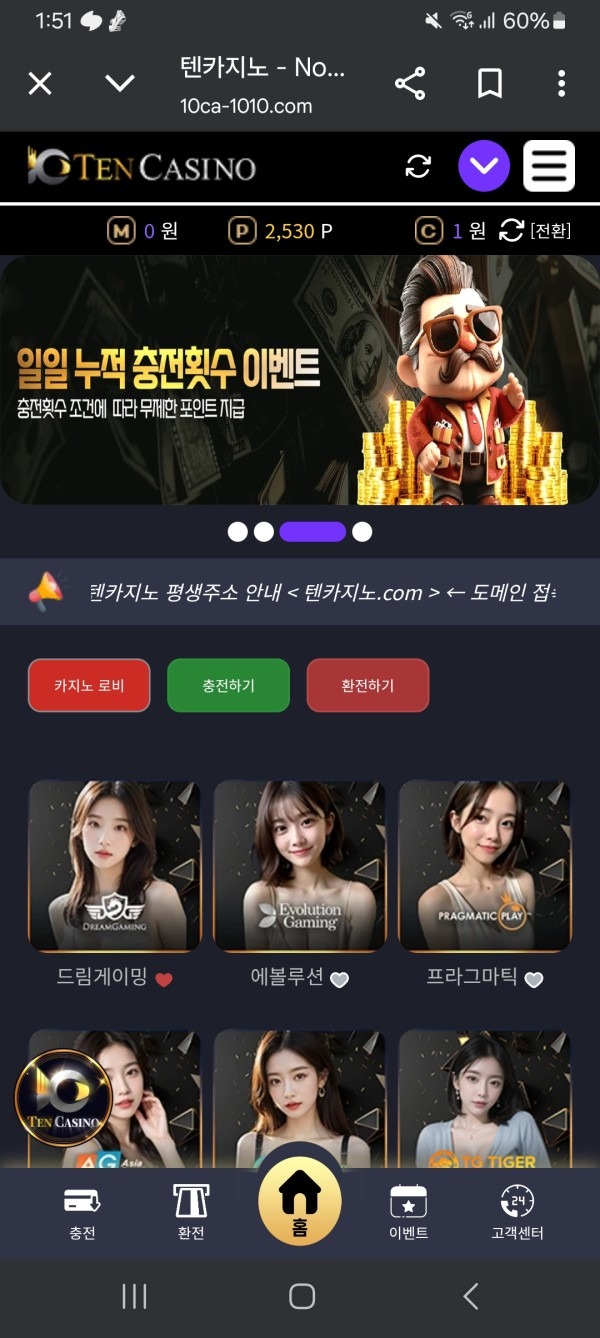Open the hamburger menu
The image size is (600, 1338).
(548, 166)
